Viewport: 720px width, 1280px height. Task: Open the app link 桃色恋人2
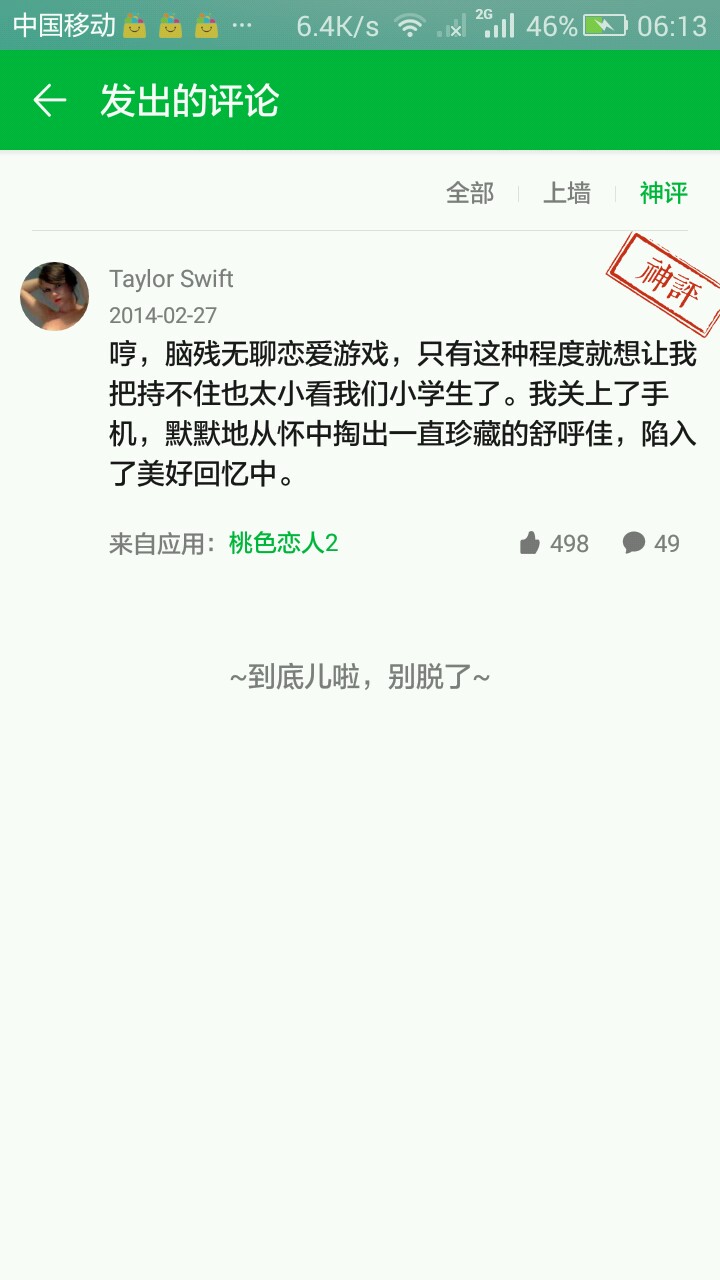tap(283, 543)
